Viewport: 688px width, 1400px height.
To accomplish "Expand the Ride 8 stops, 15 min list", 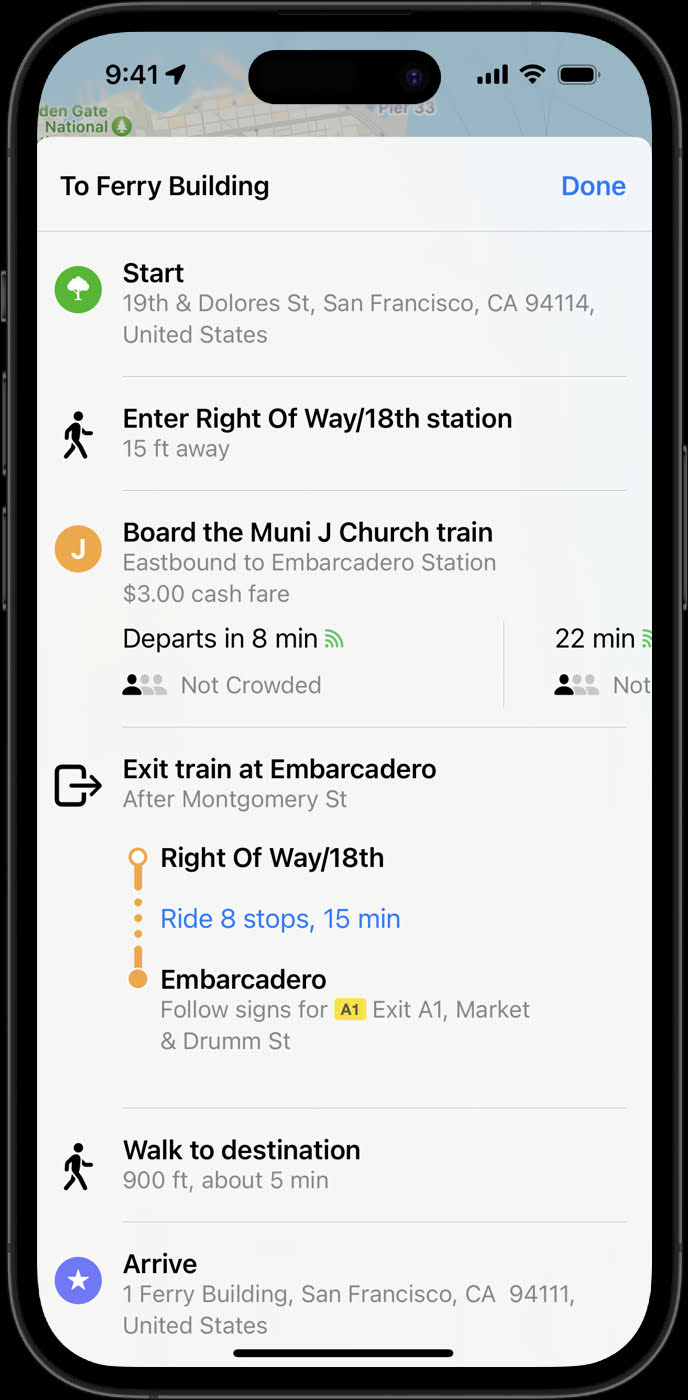I will (x=280, y=919).
